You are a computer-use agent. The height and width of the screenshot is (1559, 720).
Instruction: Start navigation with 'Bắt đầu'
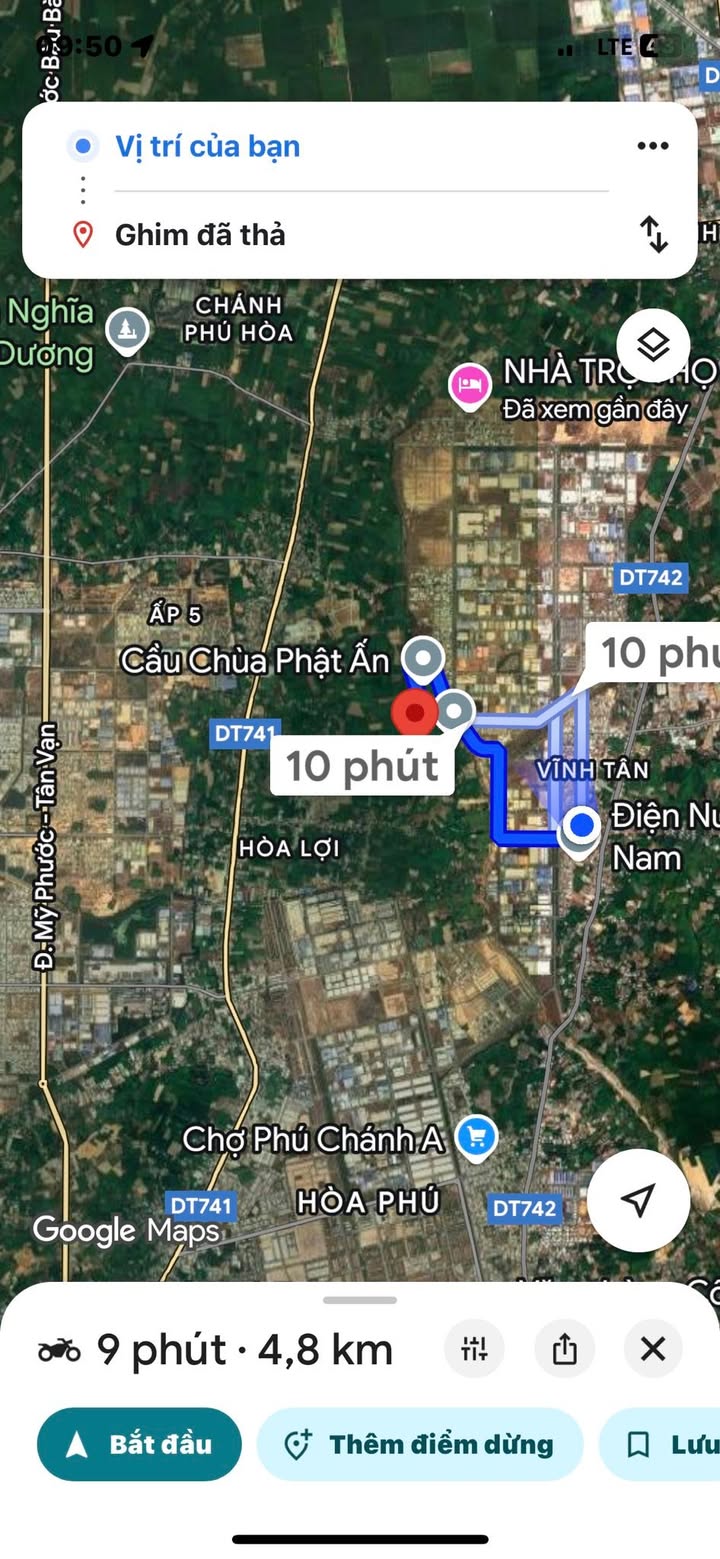tap(139, 1444)
